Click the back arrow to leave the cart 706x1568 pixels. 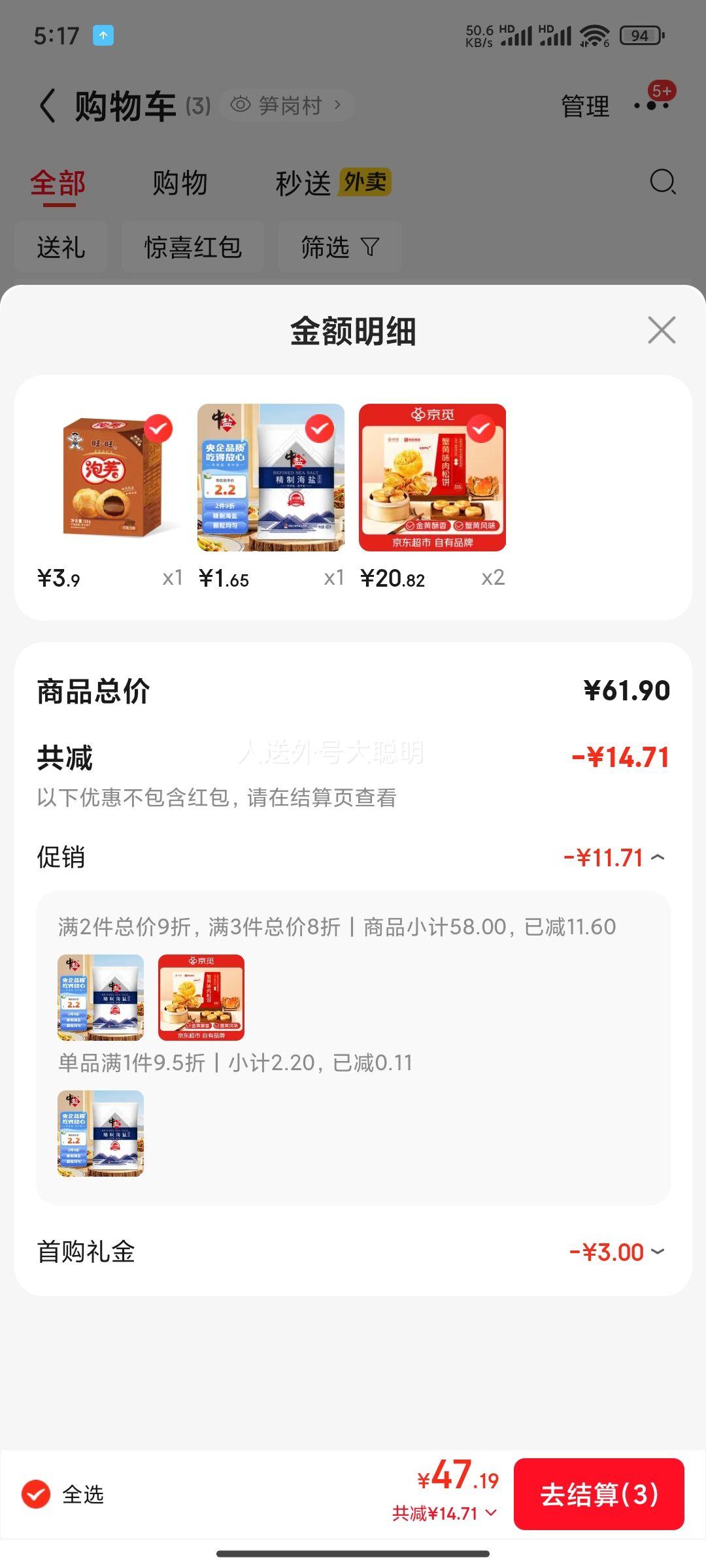[x=46, y=105]
